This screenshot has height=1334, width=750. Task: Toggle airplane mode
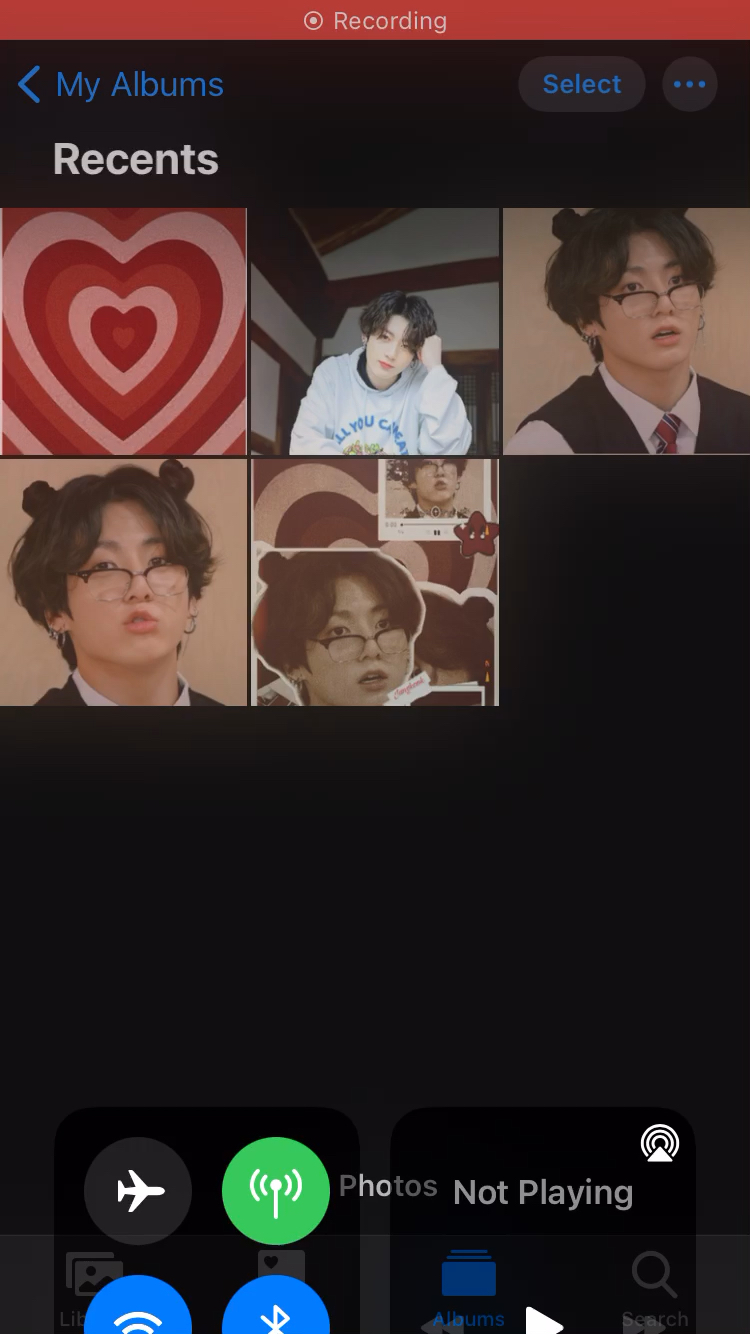pyautogui.click(x=138, y=1191)
